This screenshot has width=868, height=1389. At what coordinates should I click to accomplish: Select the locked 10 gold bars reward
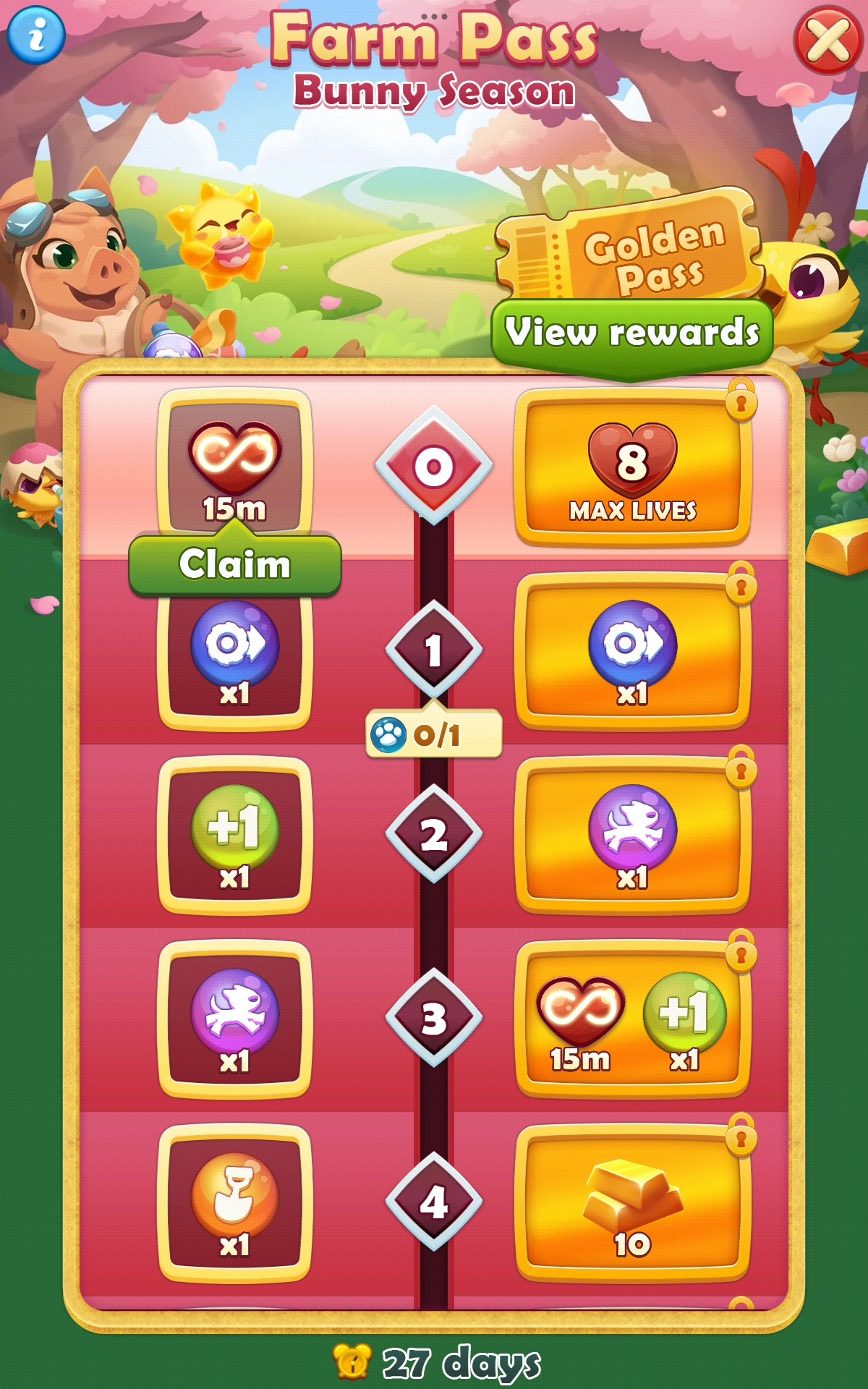coord(632,1204)
